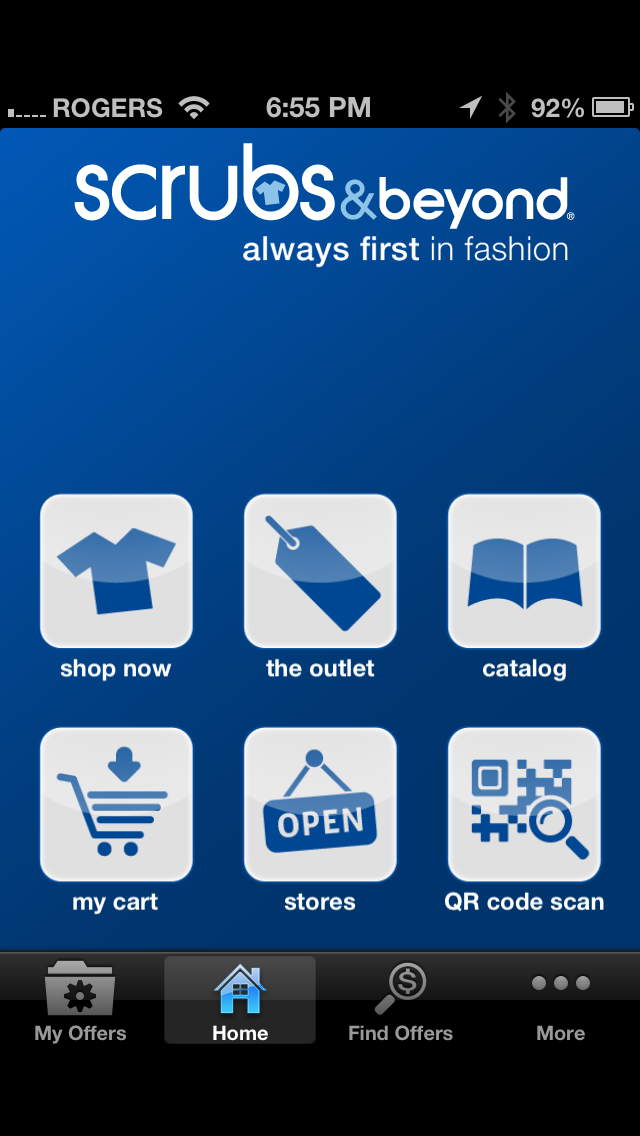640x1136 pixels.
Task: Select the Home tab
Action: [x=240, y=1000]
